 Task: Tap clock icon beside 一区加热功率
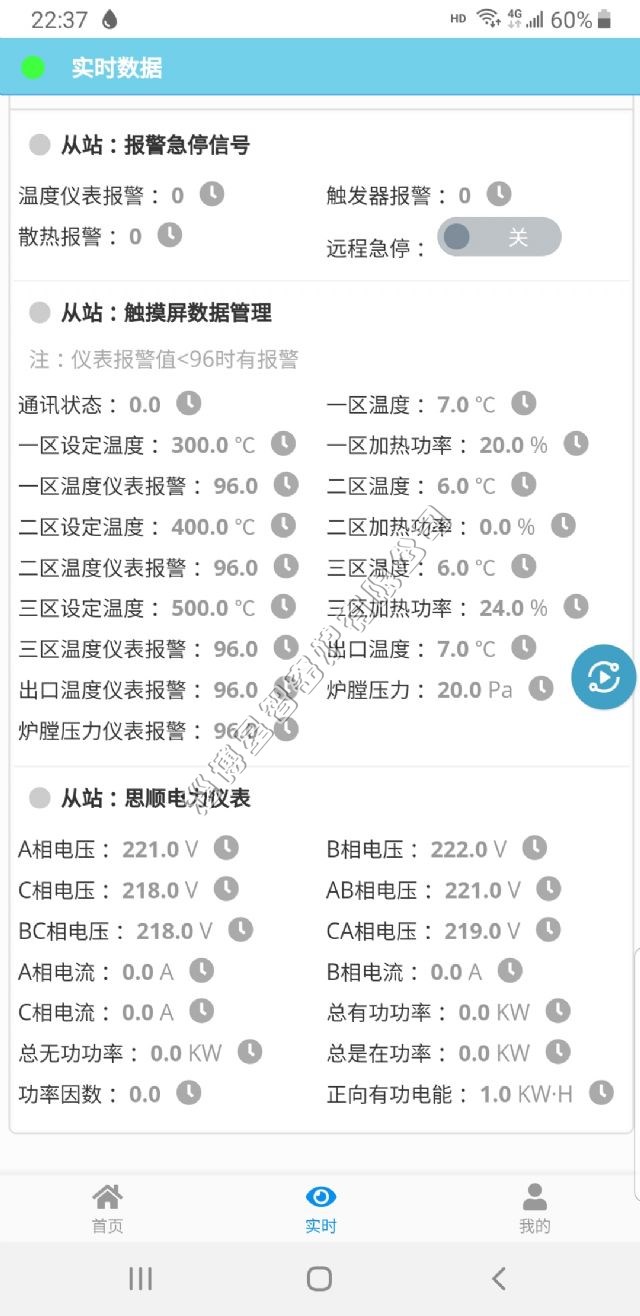click(x=575, y=444)
